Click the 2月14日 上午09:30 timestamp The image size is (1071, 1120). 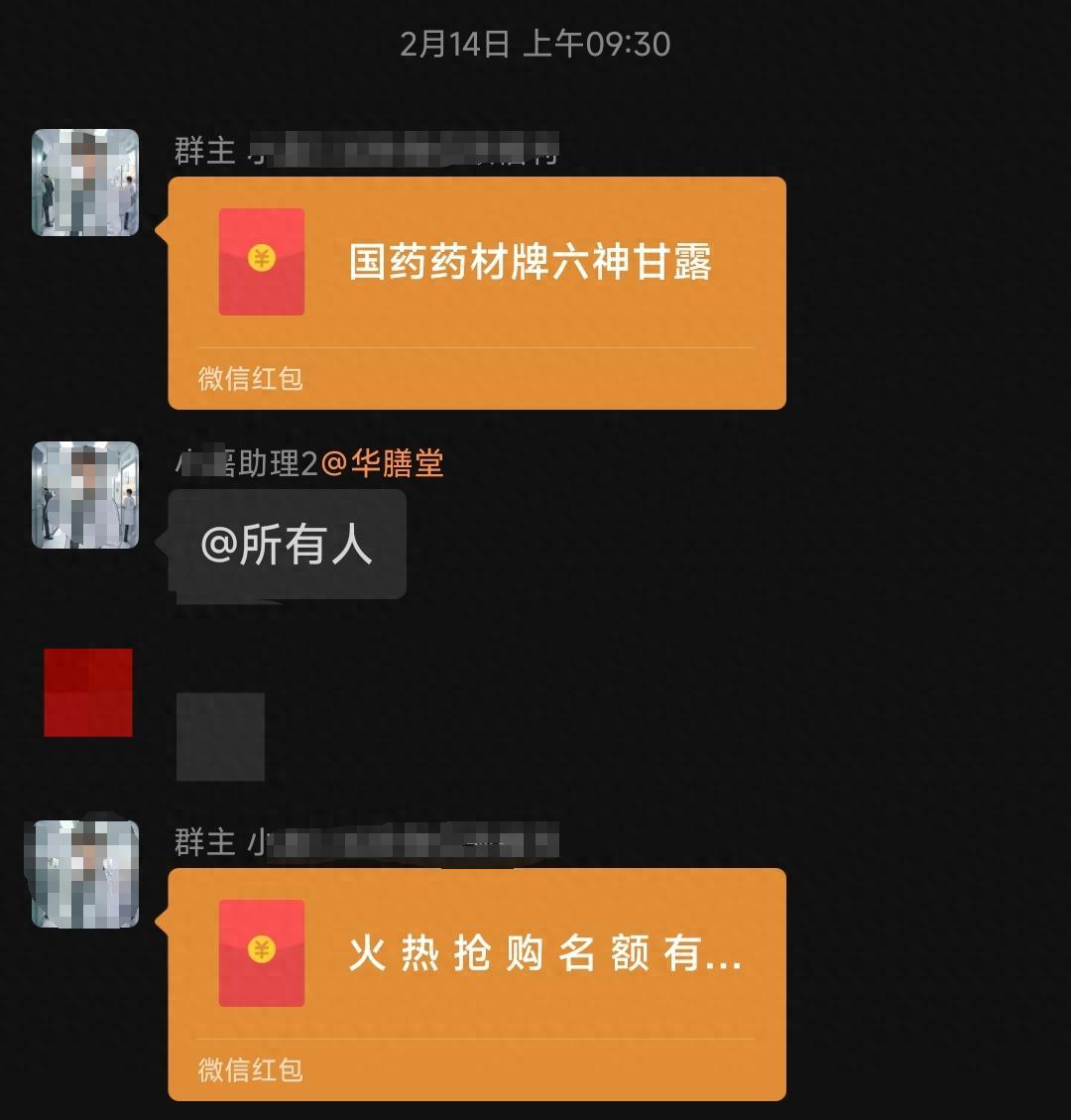[535, 42]
